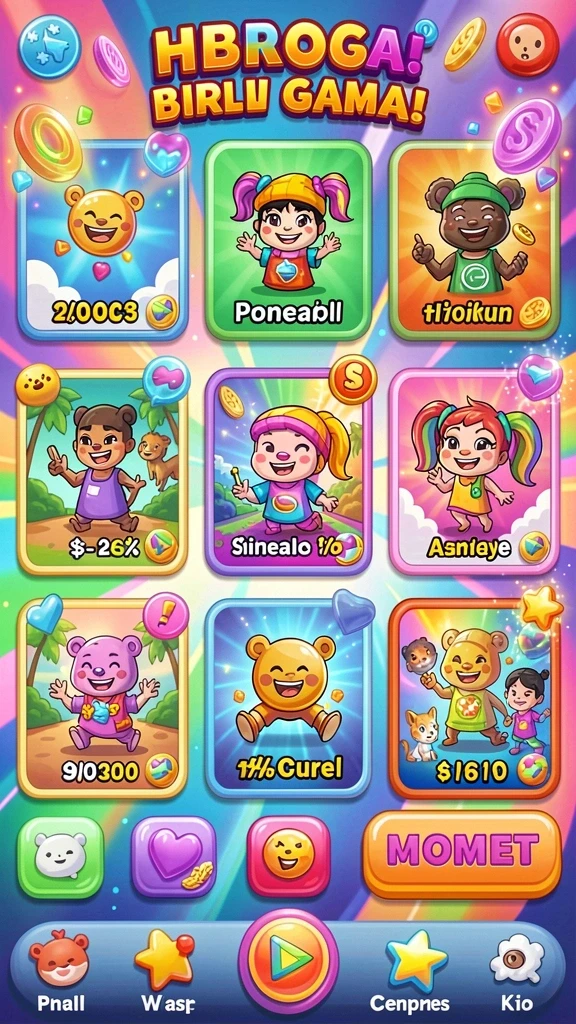The height and width of the screenshot is (1024, 576).
Task: Switch to the Pnall tab
Action: [x=59, y=972]
